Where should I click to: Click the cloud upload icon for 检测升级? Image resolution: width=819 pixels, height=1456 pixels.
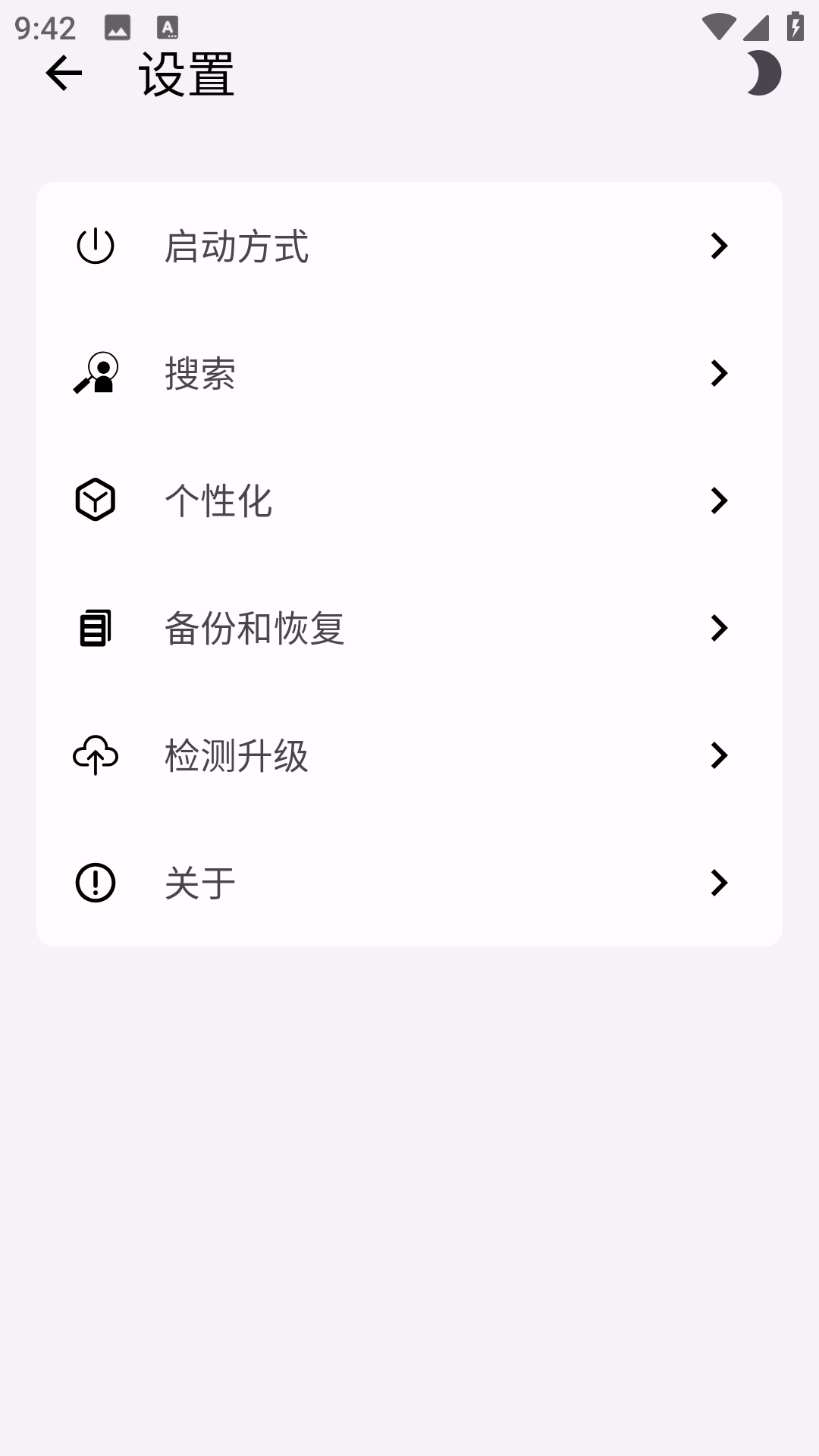tap(95, 755)
